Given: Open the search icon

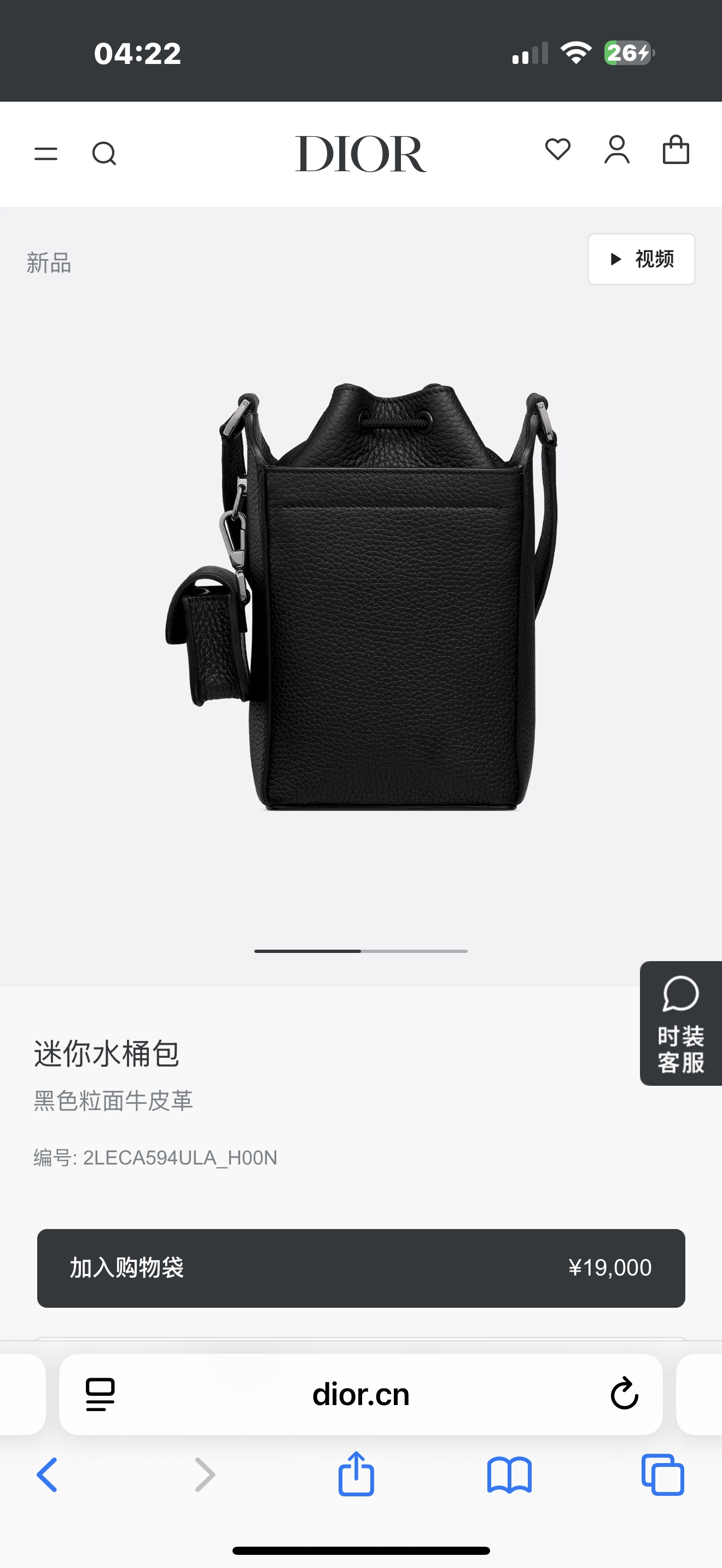Looking at the screenshot, I should [x=104, y=154].
